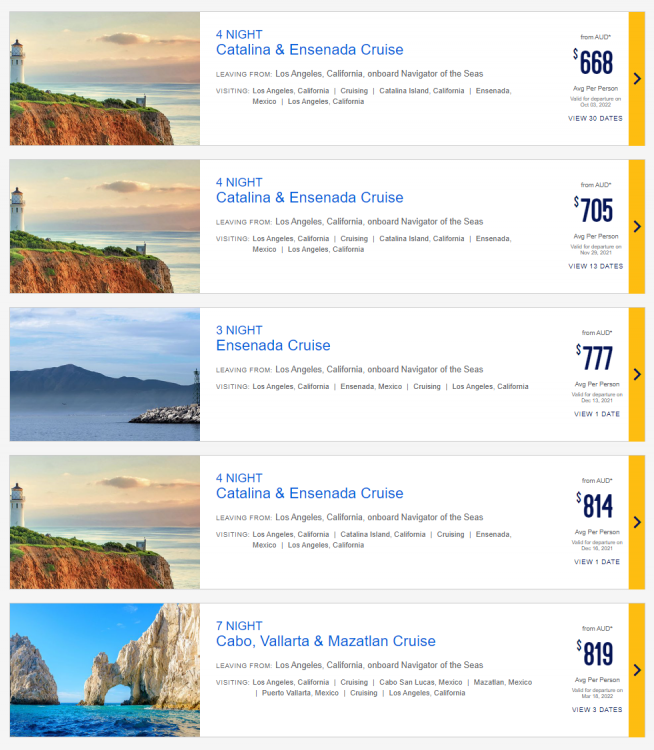This screenshot has width=654, height=750.
Task: Open the 3 Night Ensenada Cruise title
Action: [x=273, y=345]
